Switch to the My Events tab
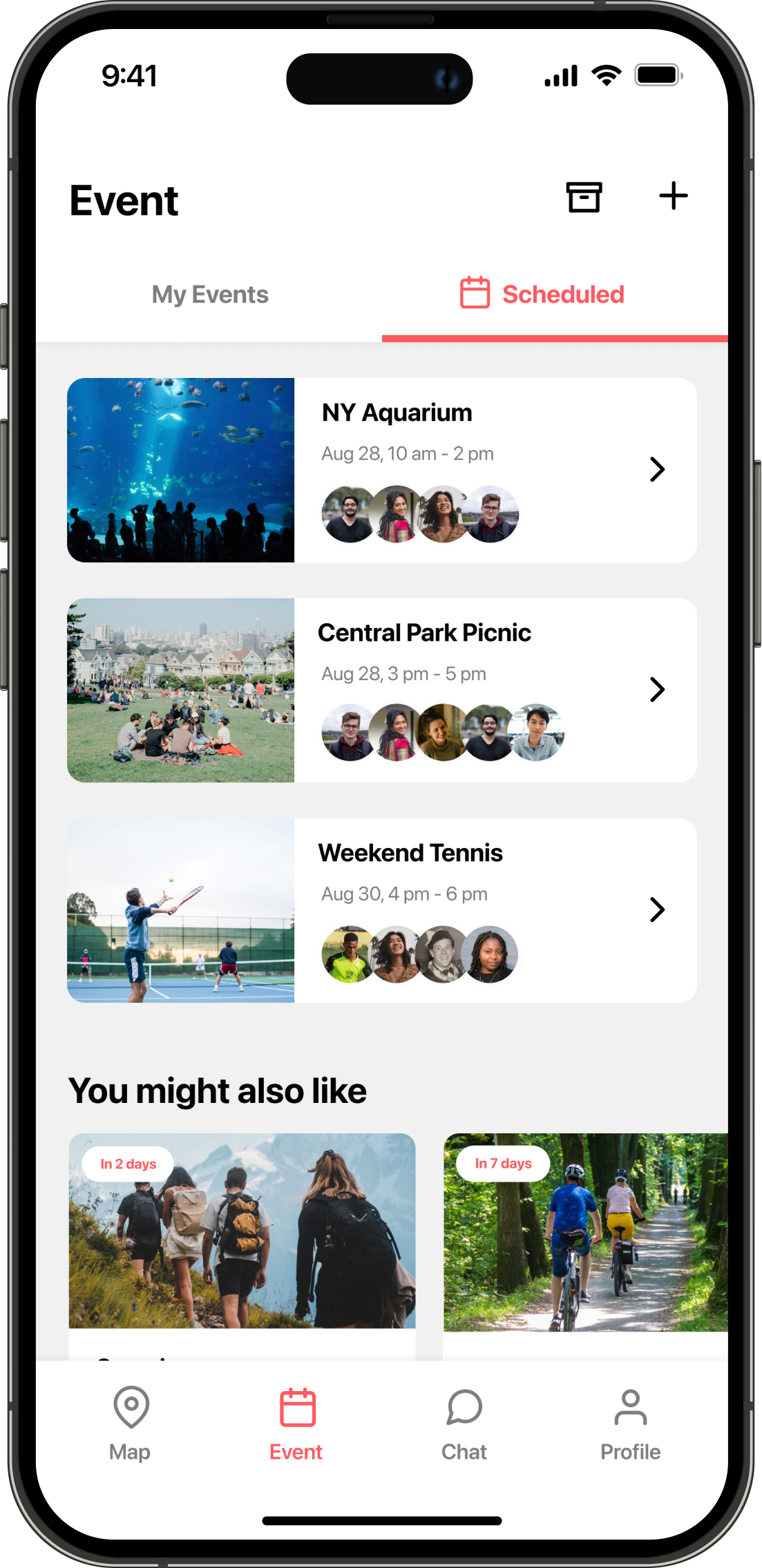The image size is (762, 1568). [x=209, y=294]
